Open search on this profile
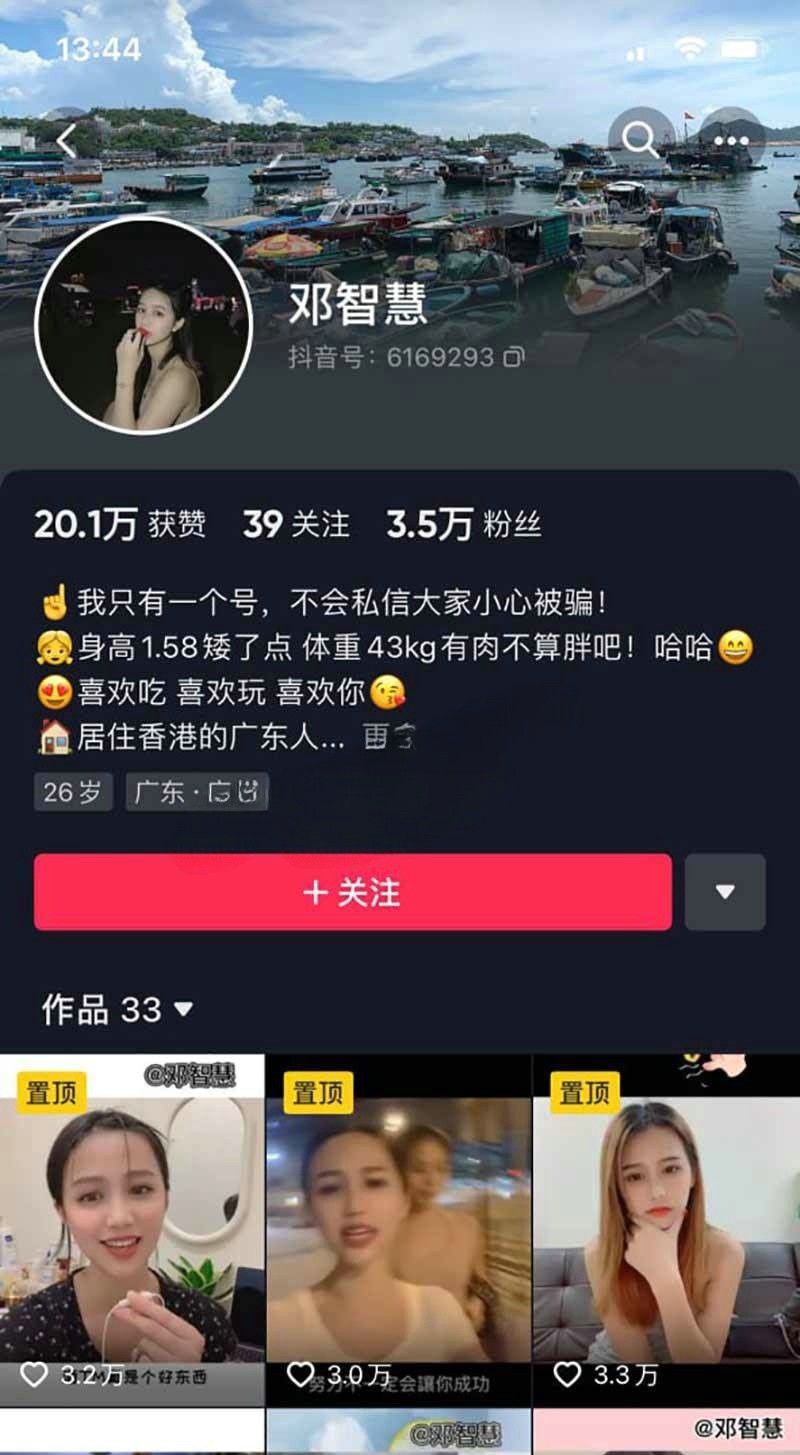Viewport: 800px width, 1455px height. point(640,139)
